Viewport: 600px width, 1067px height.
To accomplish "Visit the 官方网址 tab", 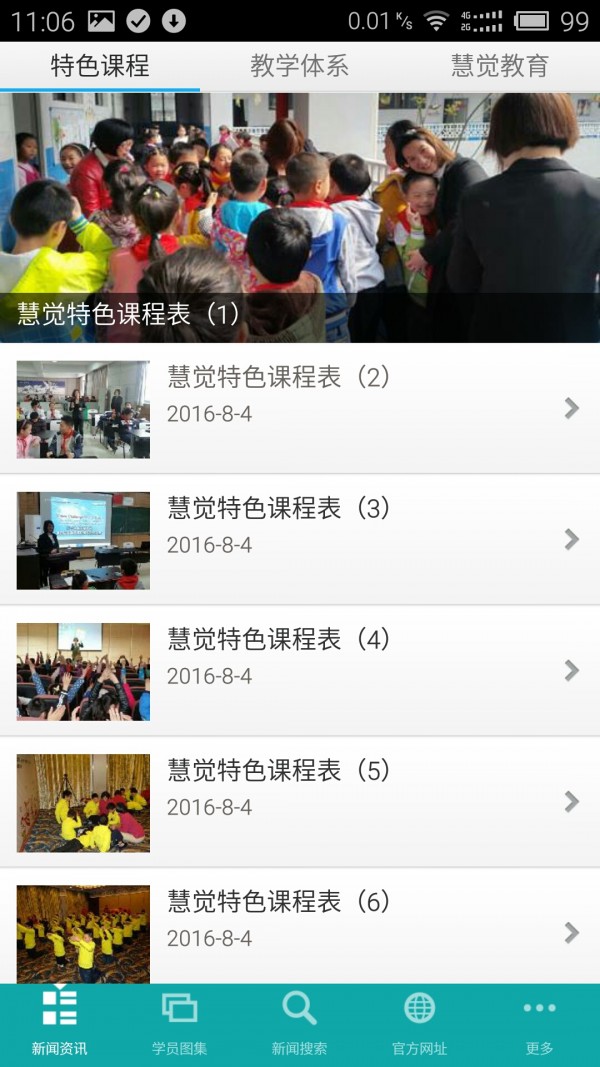I will (419, 1024).
